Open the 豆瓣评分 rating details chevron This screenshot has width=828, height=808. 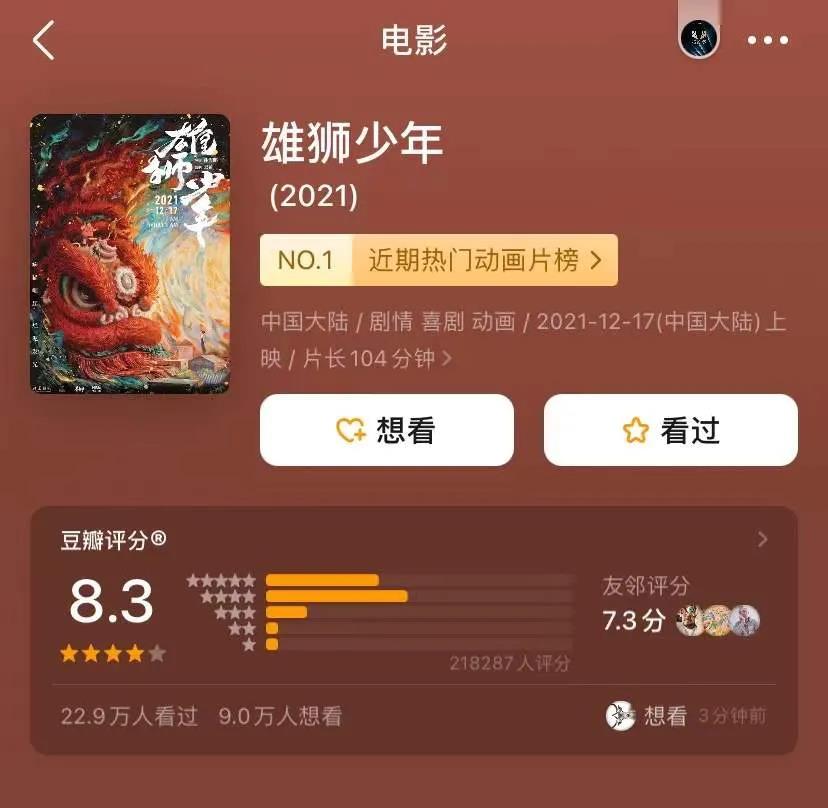[x=763, y=540]
